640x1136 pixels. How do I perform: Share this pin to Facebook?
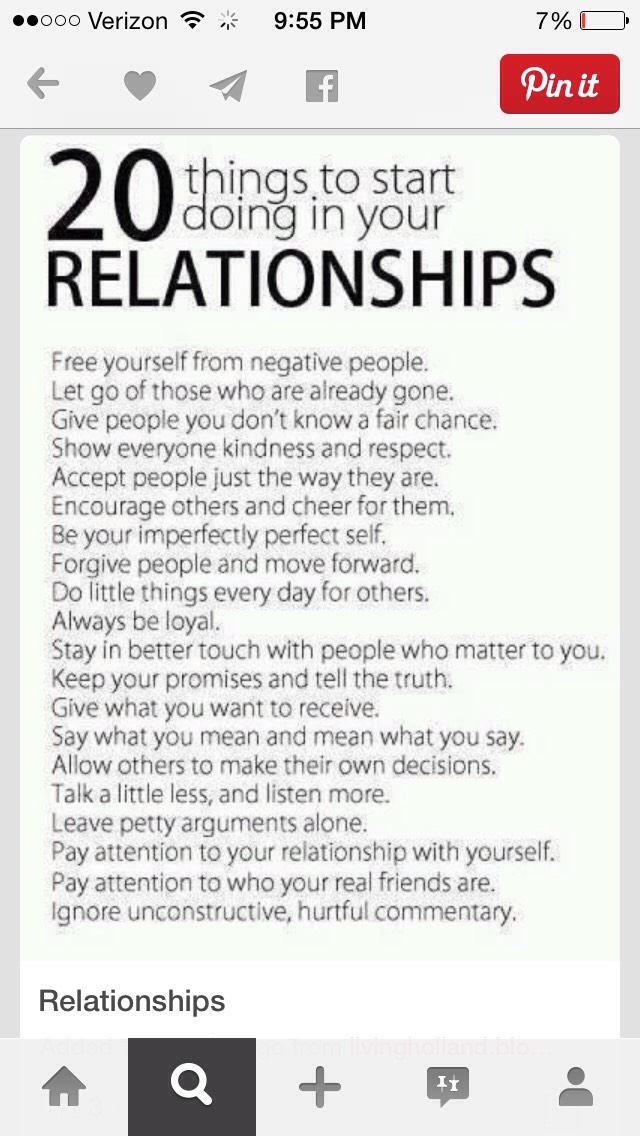322,85
